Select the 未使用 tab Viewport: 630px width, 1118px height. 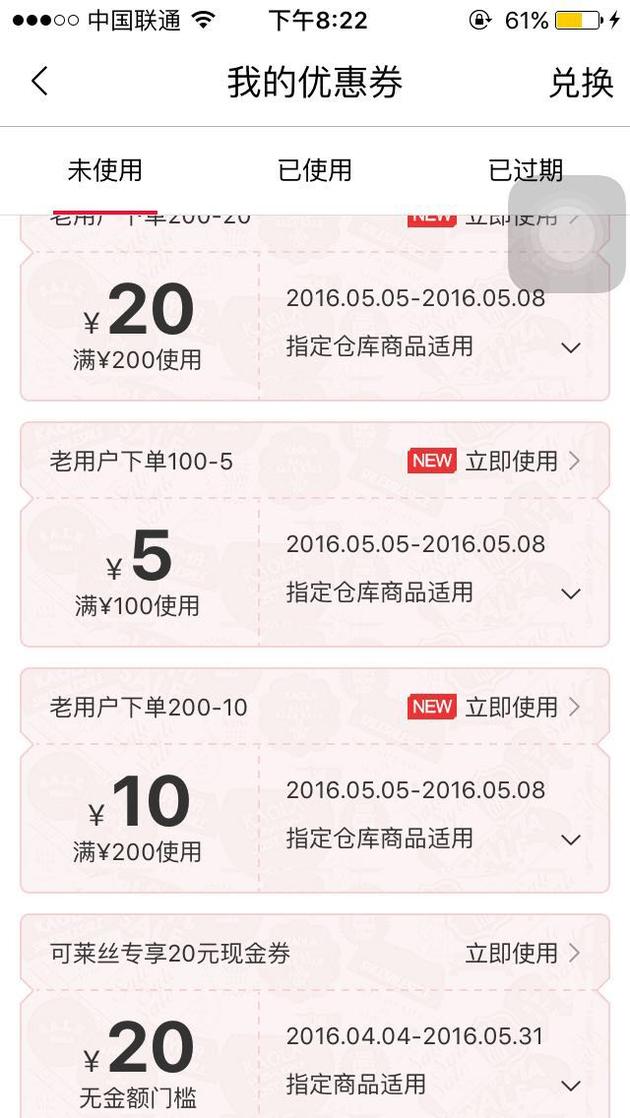105,170
